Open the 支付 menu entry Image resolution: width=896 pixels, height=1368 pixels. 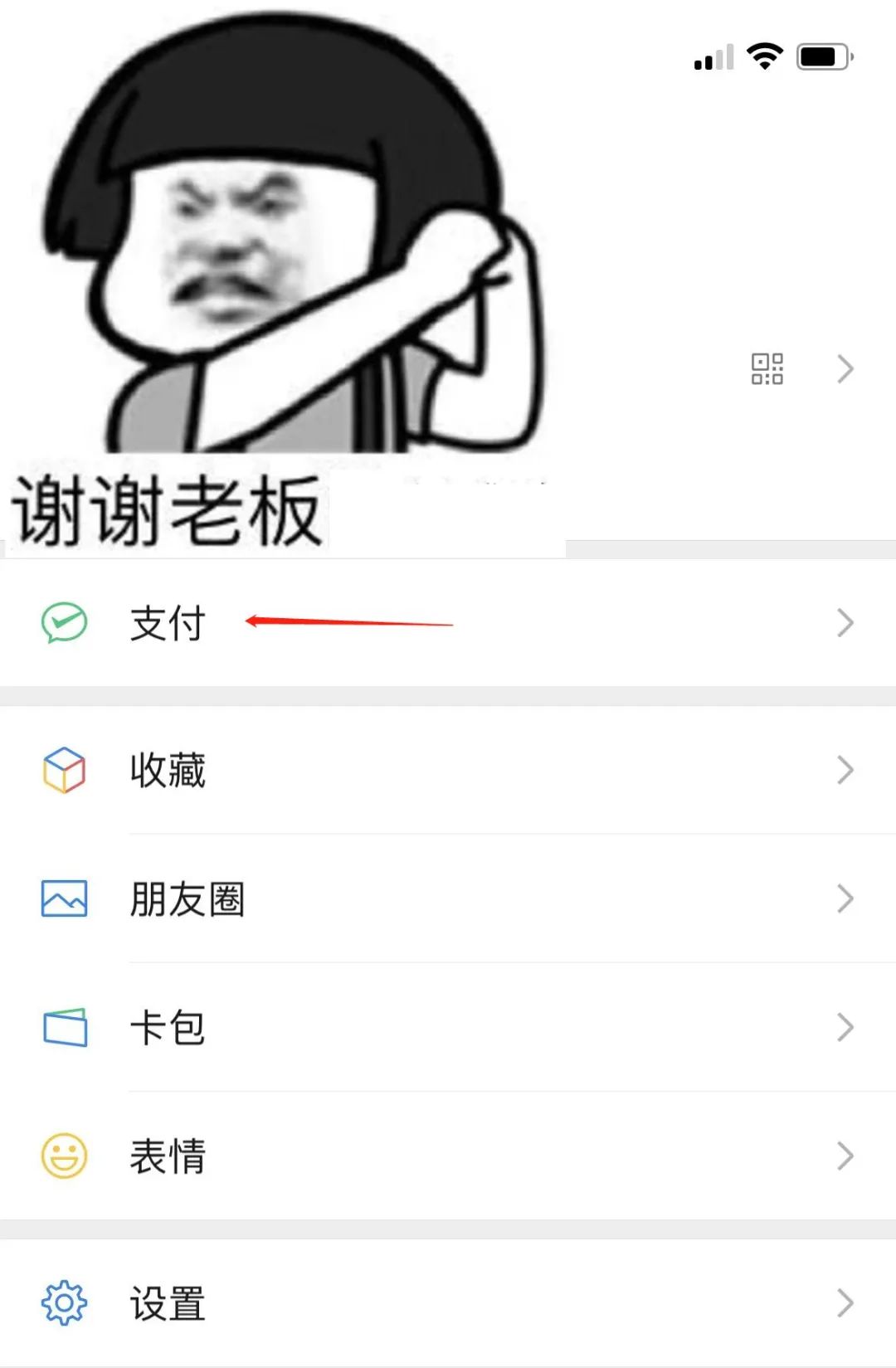[x=166, y=622]
